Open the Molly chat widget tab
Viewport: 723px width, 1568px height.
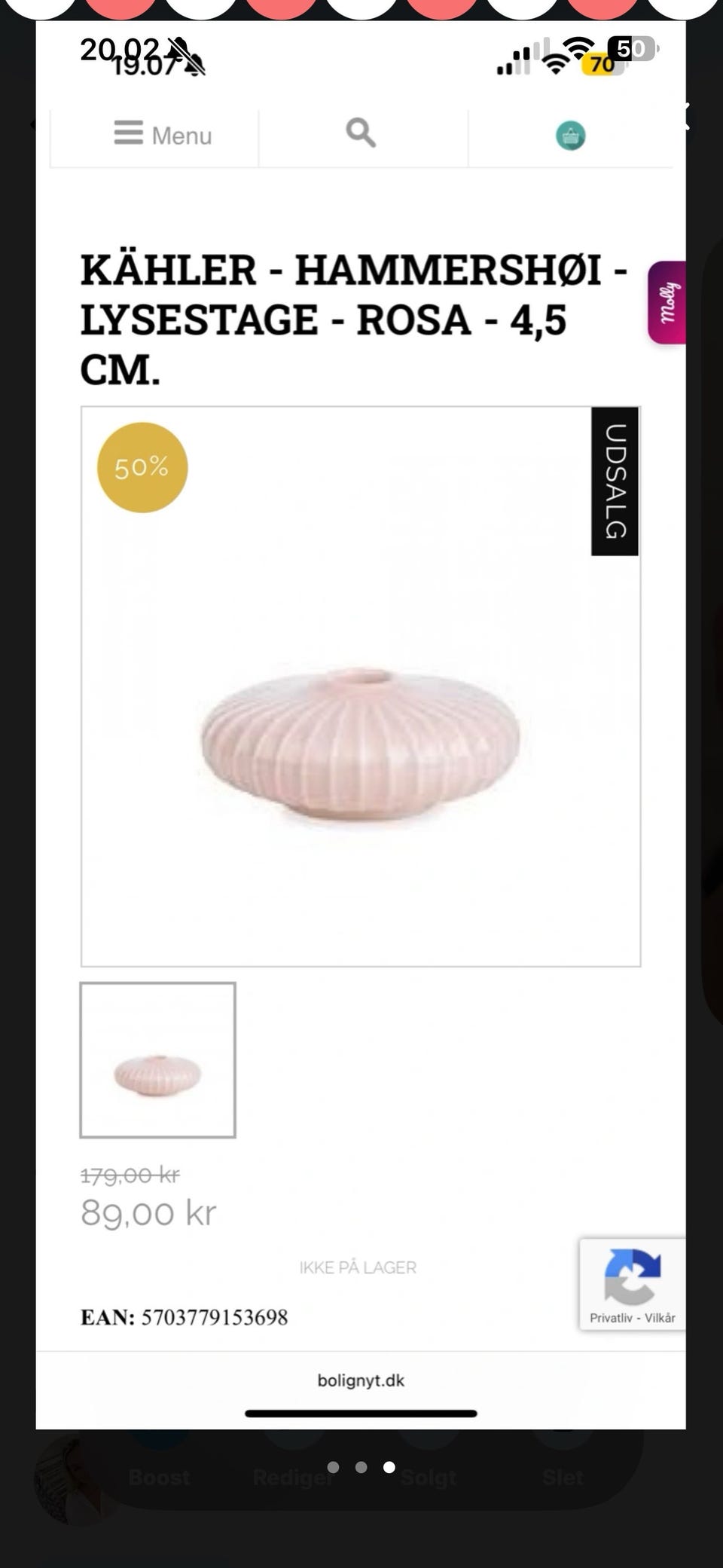(667, 301)
